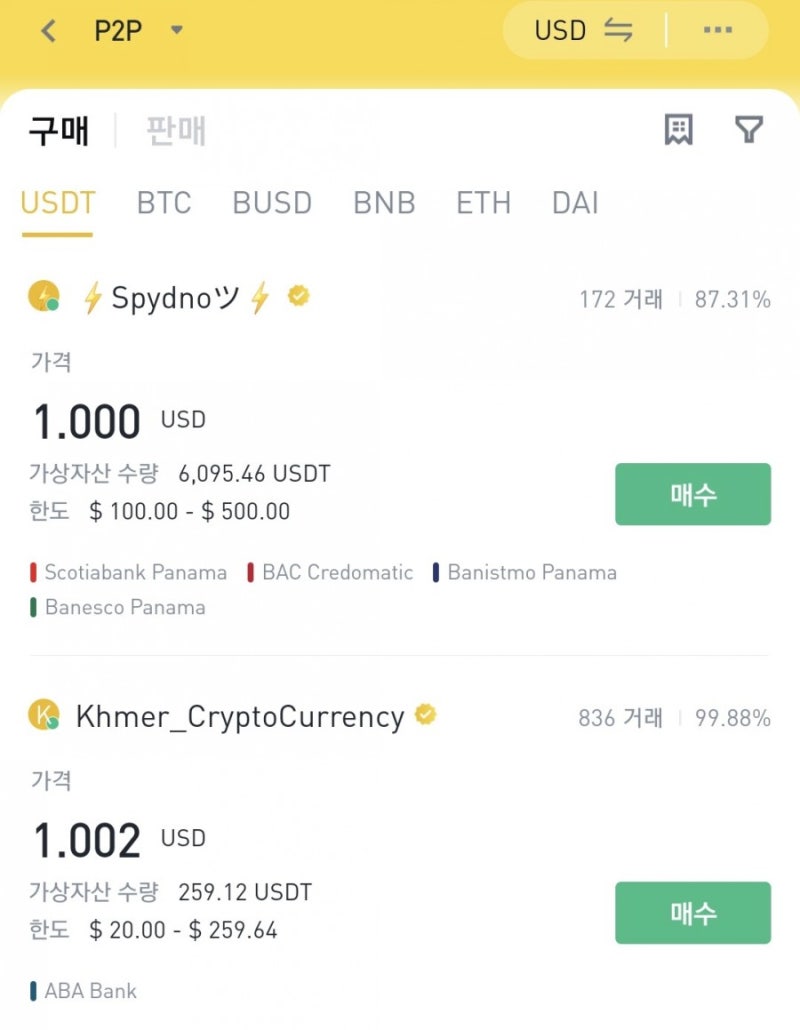Tap Khmer_CryptoCurrency's profile avatar icon
800x1030 pixels.
pos(45,716)
